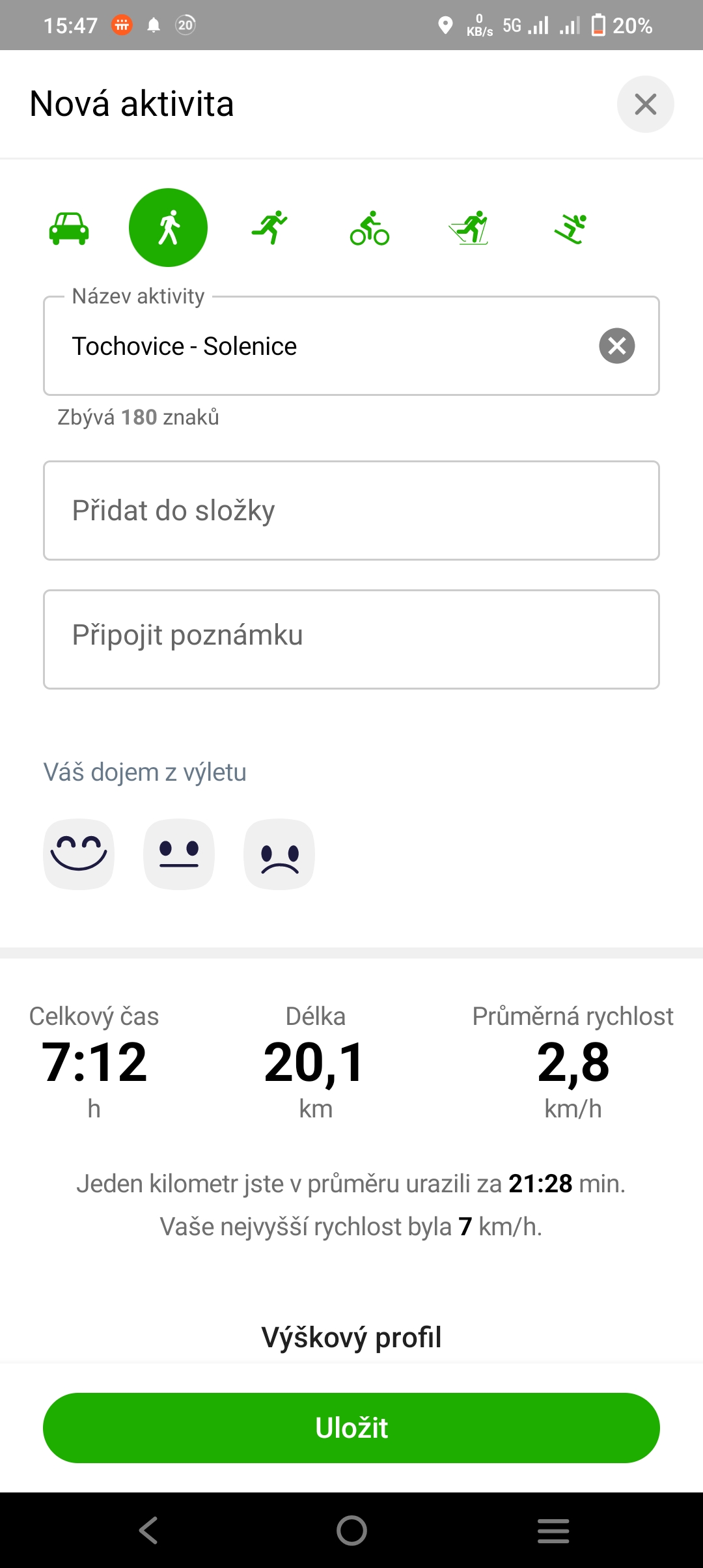Open recent apps from the navigation bar
703x1568 pixels.
(x=553, y=1530)
